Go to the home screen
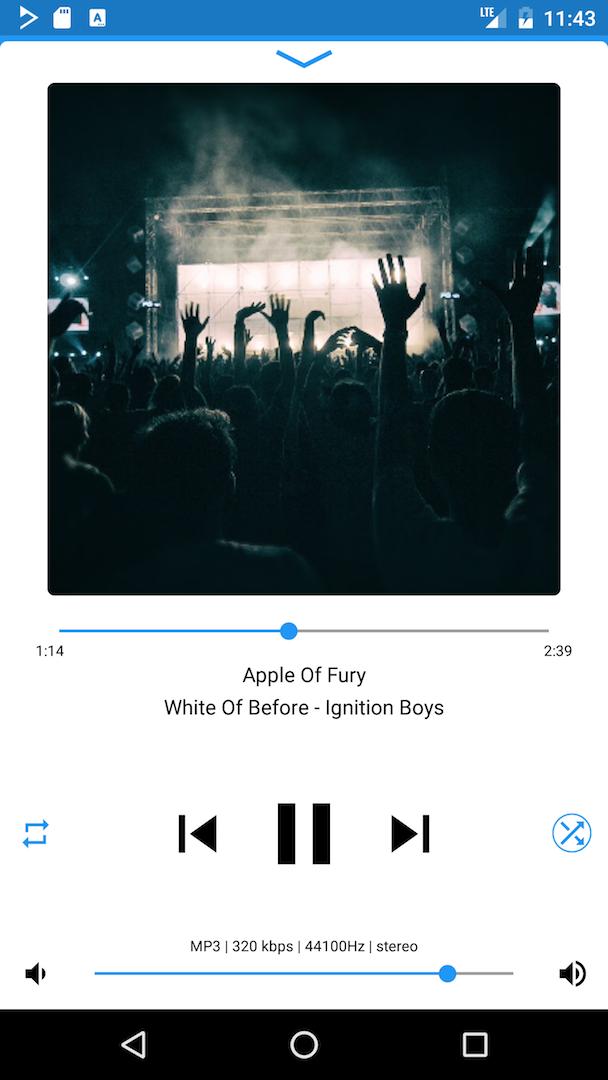 (304, 1044)
